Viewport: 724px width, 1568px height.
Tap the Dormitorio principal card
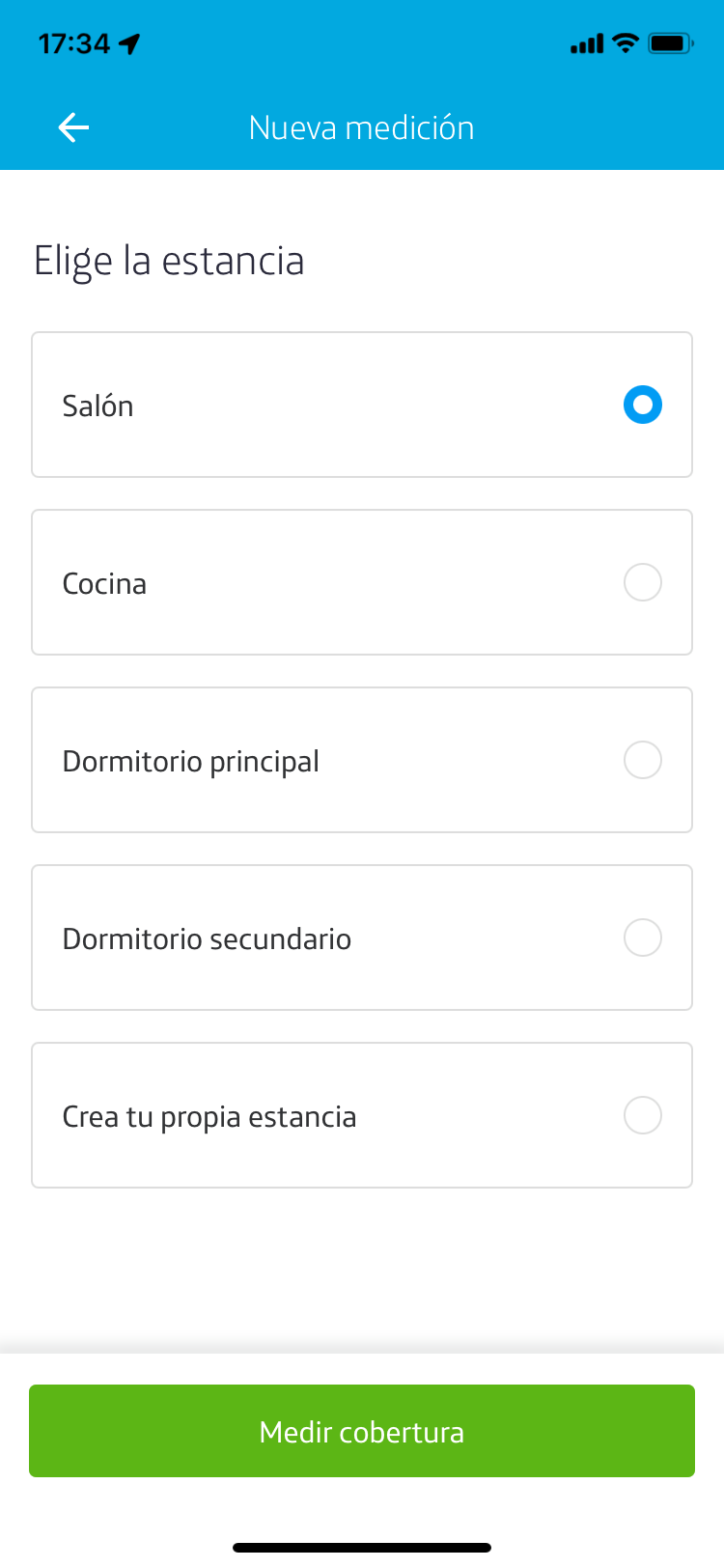click(x=362, y=760)
